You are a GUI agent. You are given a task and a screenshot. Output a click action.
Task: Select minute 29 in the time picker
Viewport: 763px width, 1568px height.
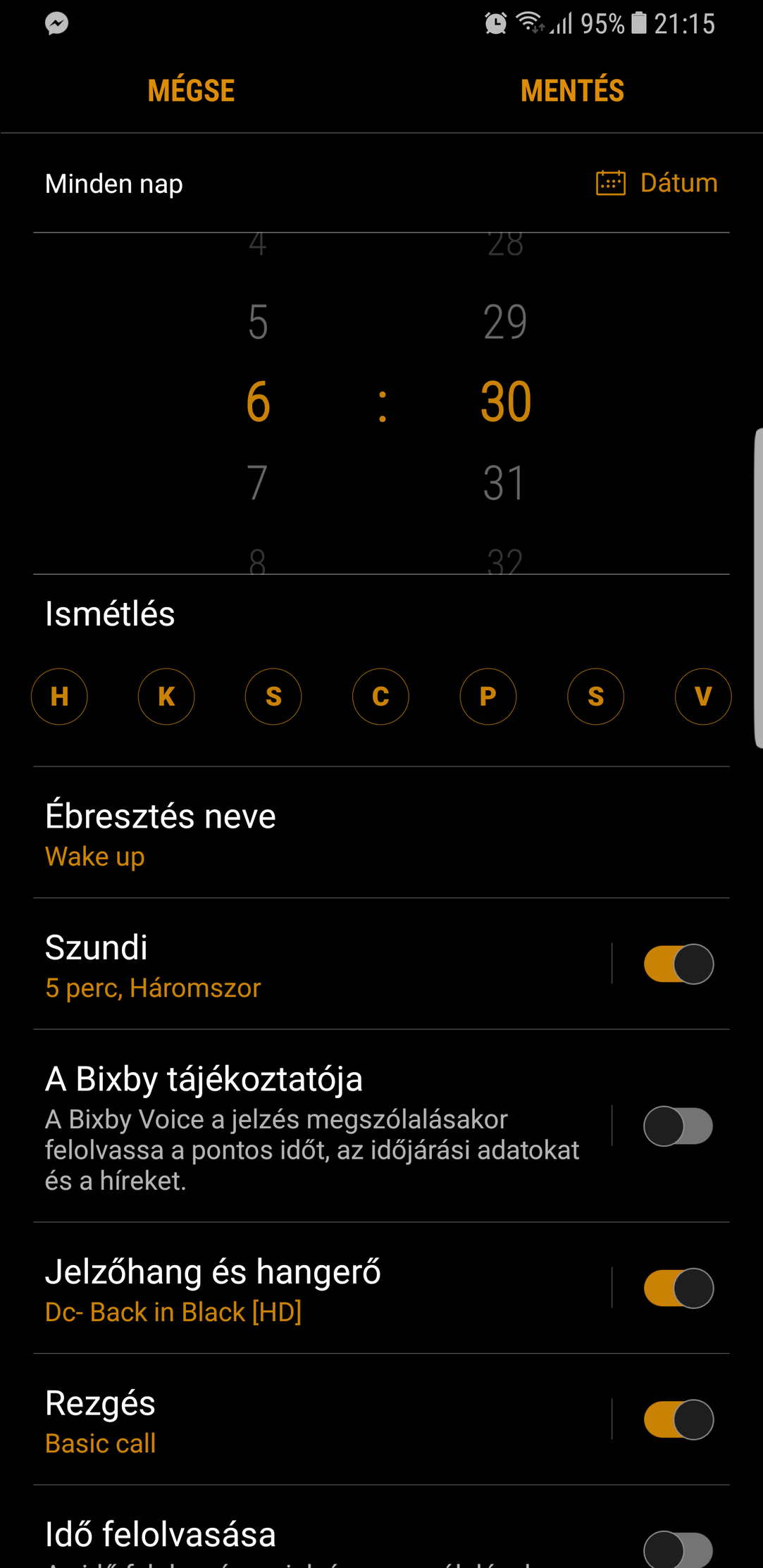(505, 322)
